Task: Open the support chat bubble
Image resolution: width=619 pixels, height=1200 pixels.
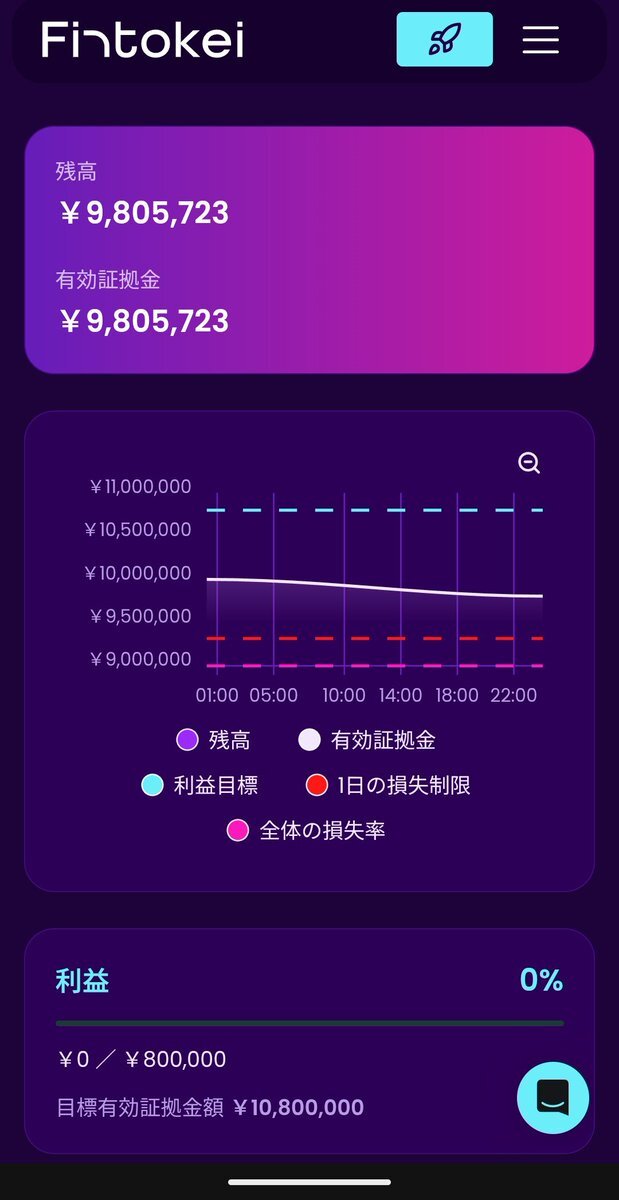Action: point(553,1097)
